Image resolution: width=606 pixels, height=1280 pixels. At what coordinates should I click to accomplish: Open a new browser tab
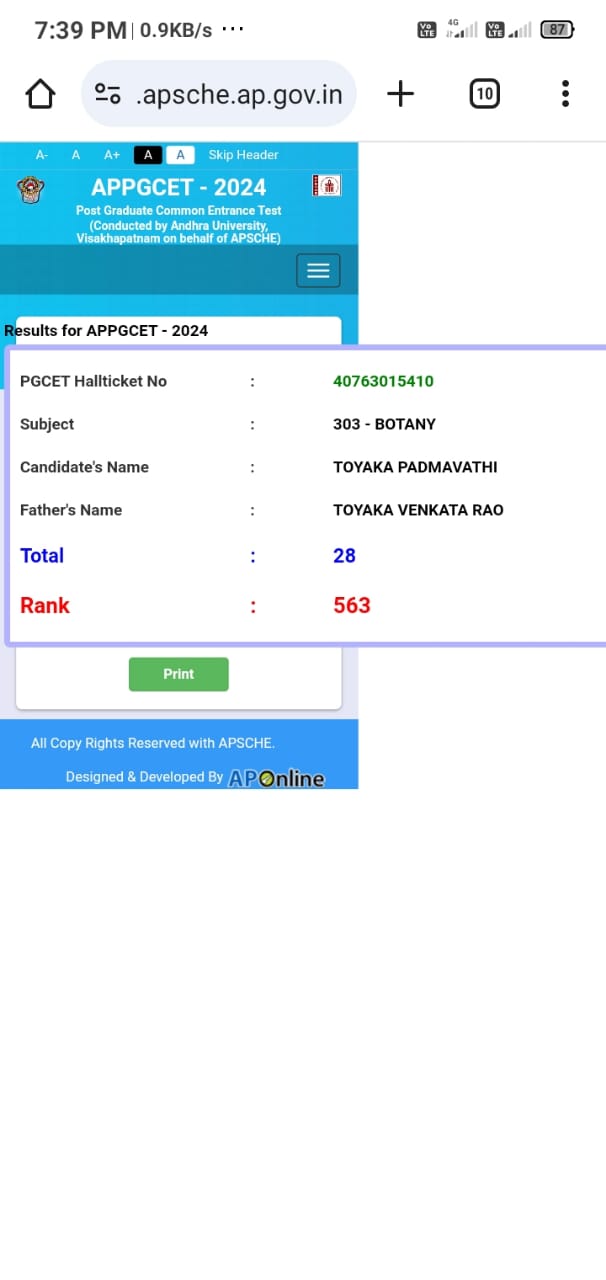coord(400,94)
